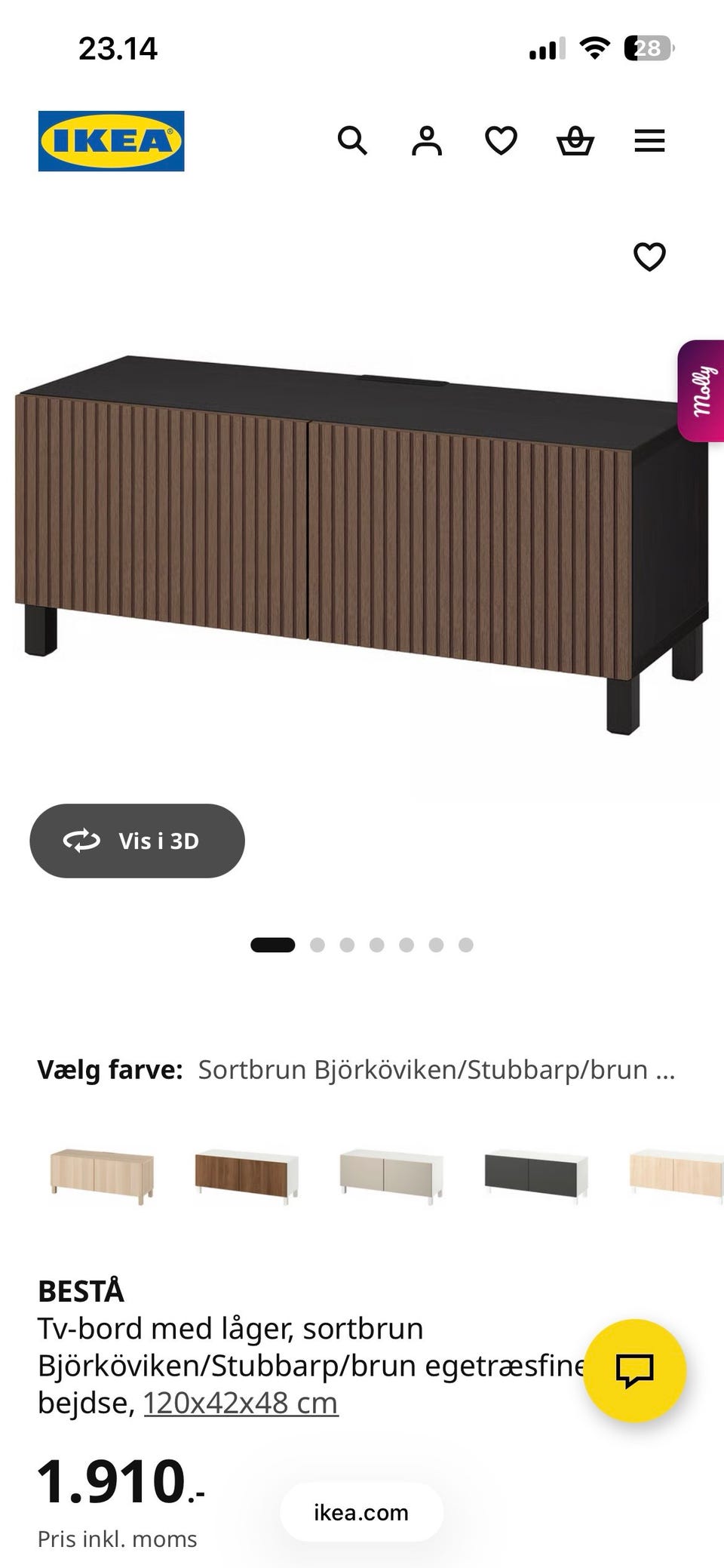Select the light oak colour variant

tap(102, 1172)
